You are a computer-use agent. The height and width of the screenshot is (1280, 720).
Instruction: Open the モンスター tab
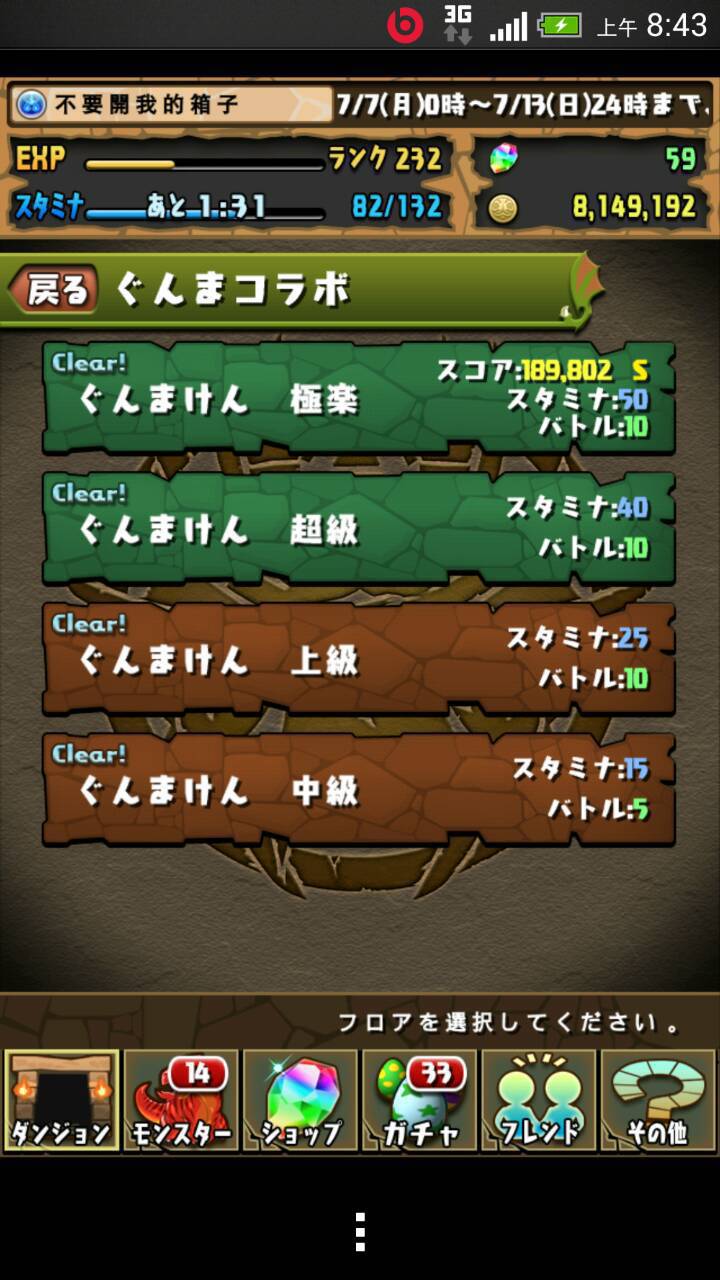click(x=181, y=1100)
